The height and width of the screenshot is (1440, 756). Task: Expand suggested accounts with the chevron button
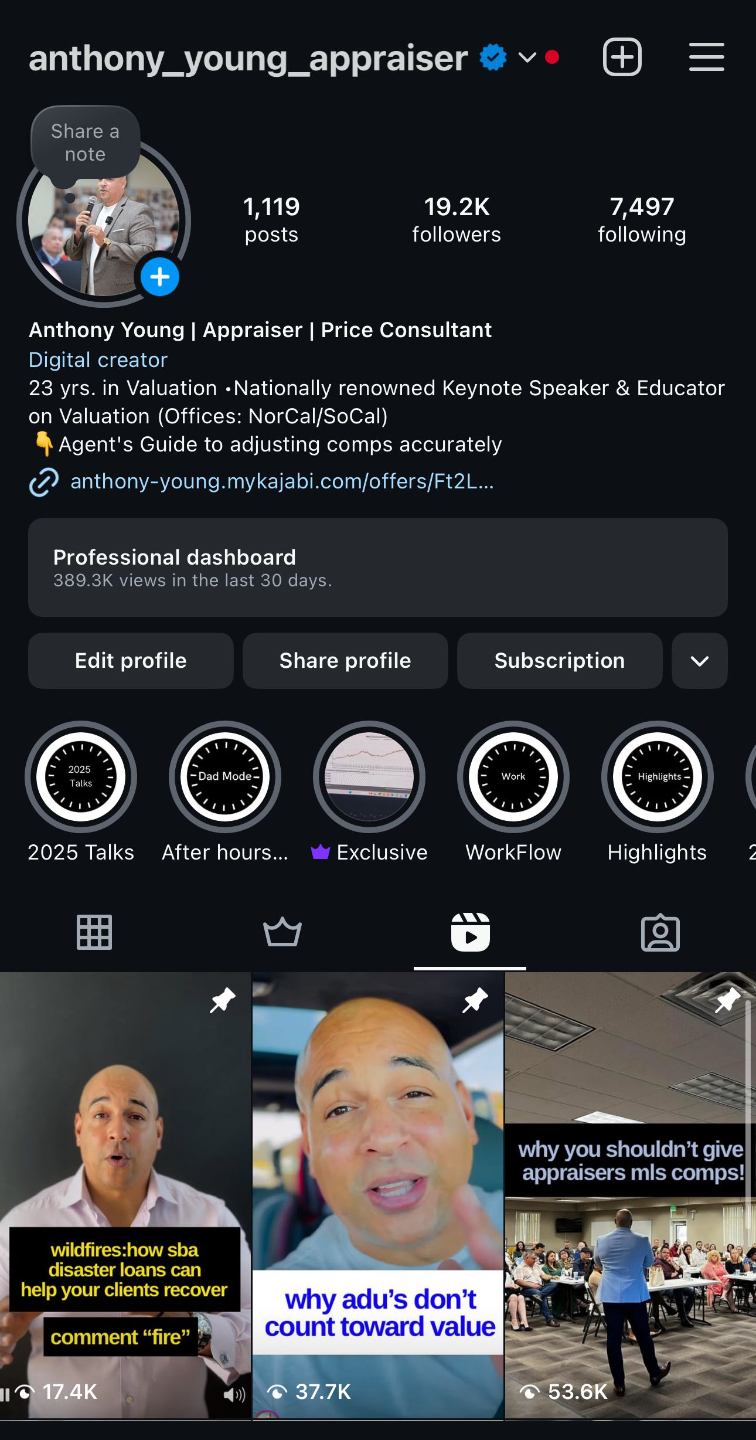click(700, 661)
